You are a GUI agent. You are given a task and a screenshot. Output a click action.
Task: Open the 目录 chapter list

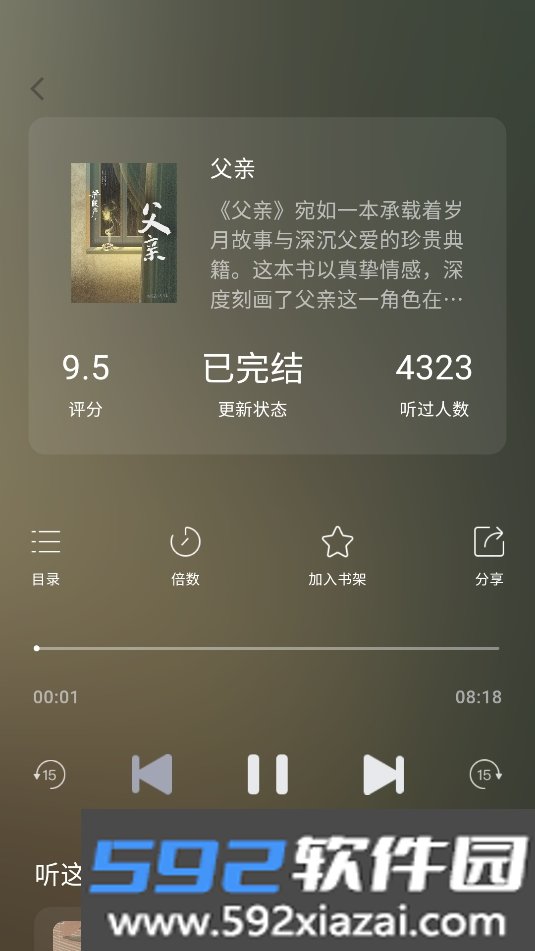click(46, 557)
